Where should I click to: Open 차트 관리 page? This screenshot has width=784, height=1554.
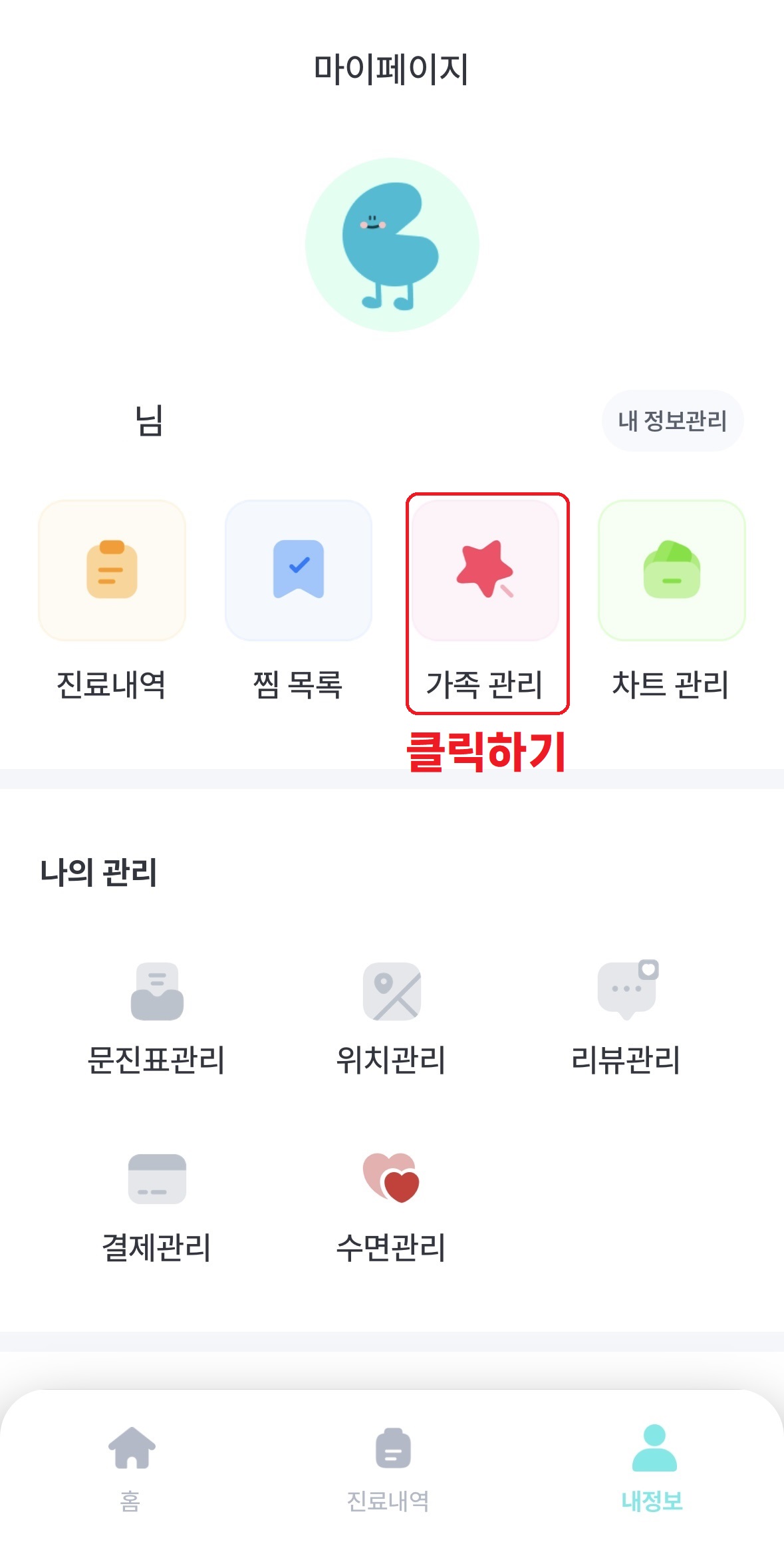[x=672, y=571]
